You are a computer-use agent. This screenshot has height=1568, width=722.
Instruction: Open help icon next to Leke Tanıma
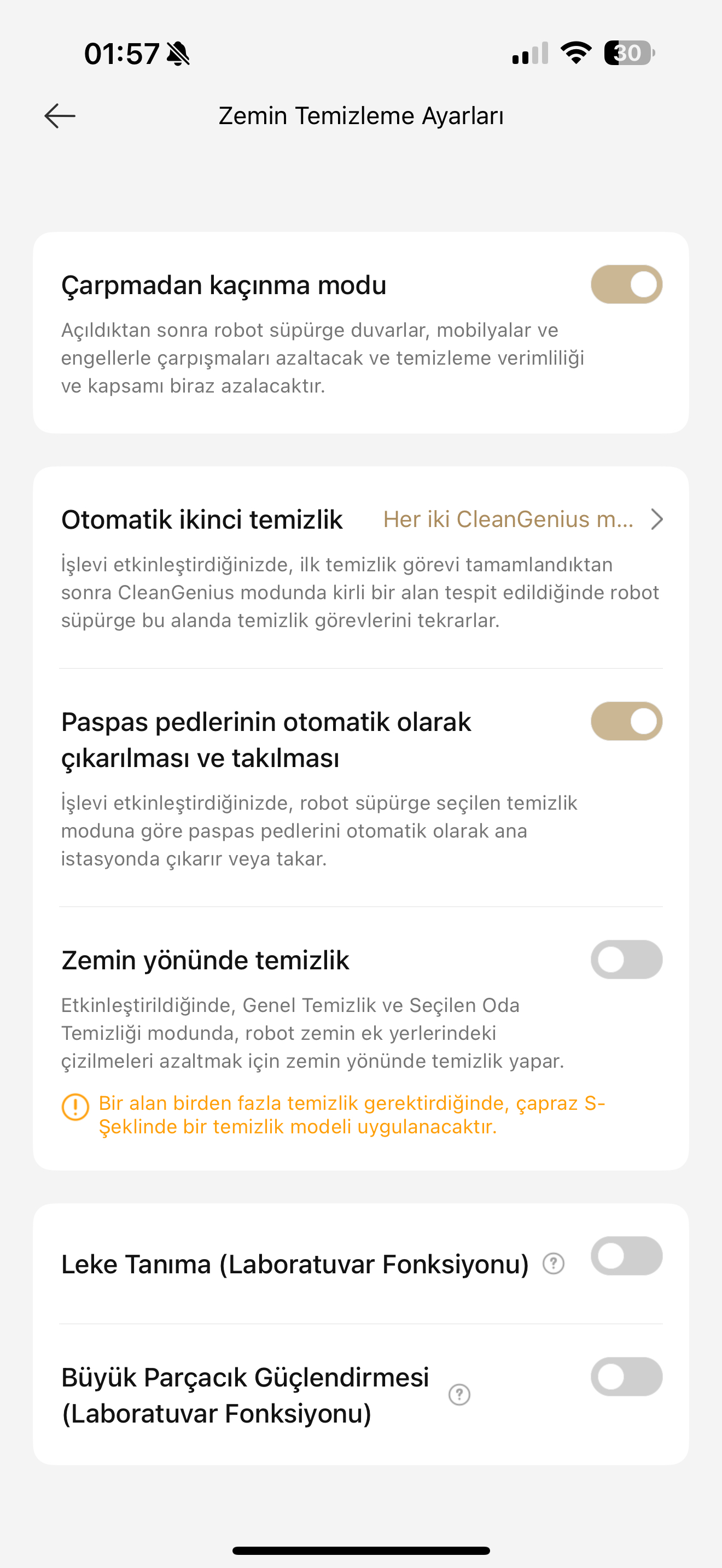click(554, 1264)
